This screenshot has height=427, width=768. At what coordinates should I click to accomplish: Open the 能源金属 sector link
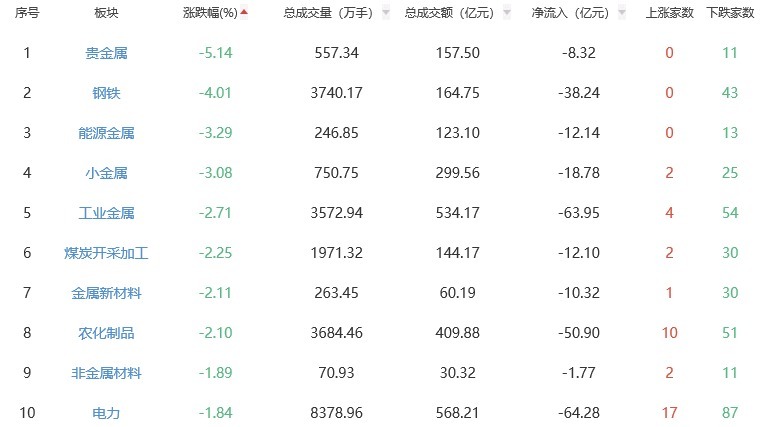tap(106, 133)
